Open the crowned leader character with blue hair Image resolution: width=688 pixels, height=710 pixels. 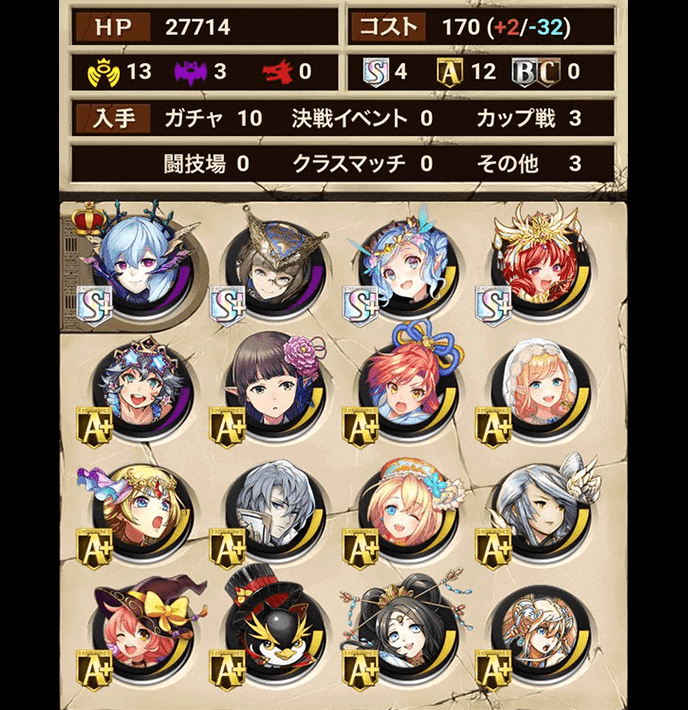tap(133, 265)
